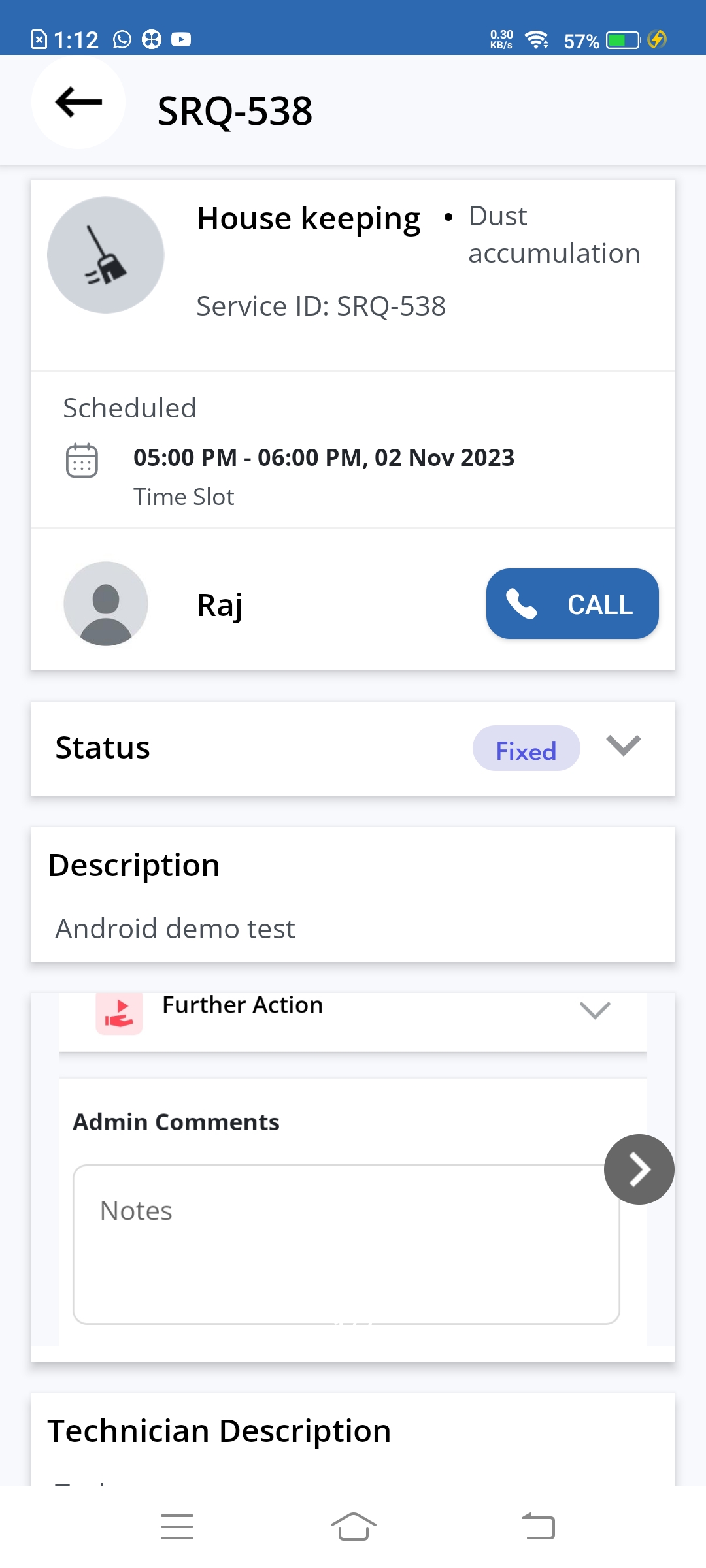The width and height of the screenshot is (706, 1568).
Task: Call Raj
Action: (572, 604)
